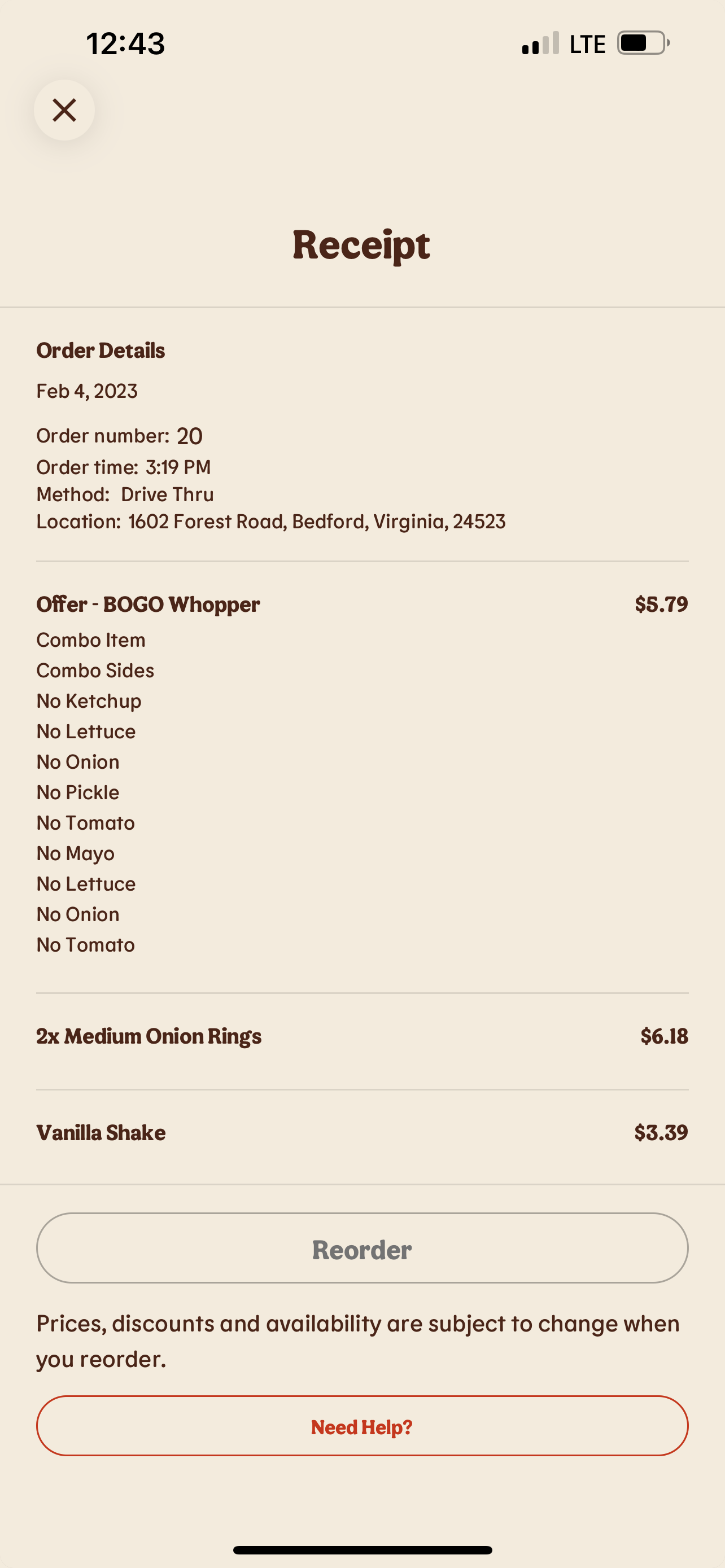Tap the Reorder button
Image resolution: width=725 pixels, height=1568 pixels.
pos(362,1249)
